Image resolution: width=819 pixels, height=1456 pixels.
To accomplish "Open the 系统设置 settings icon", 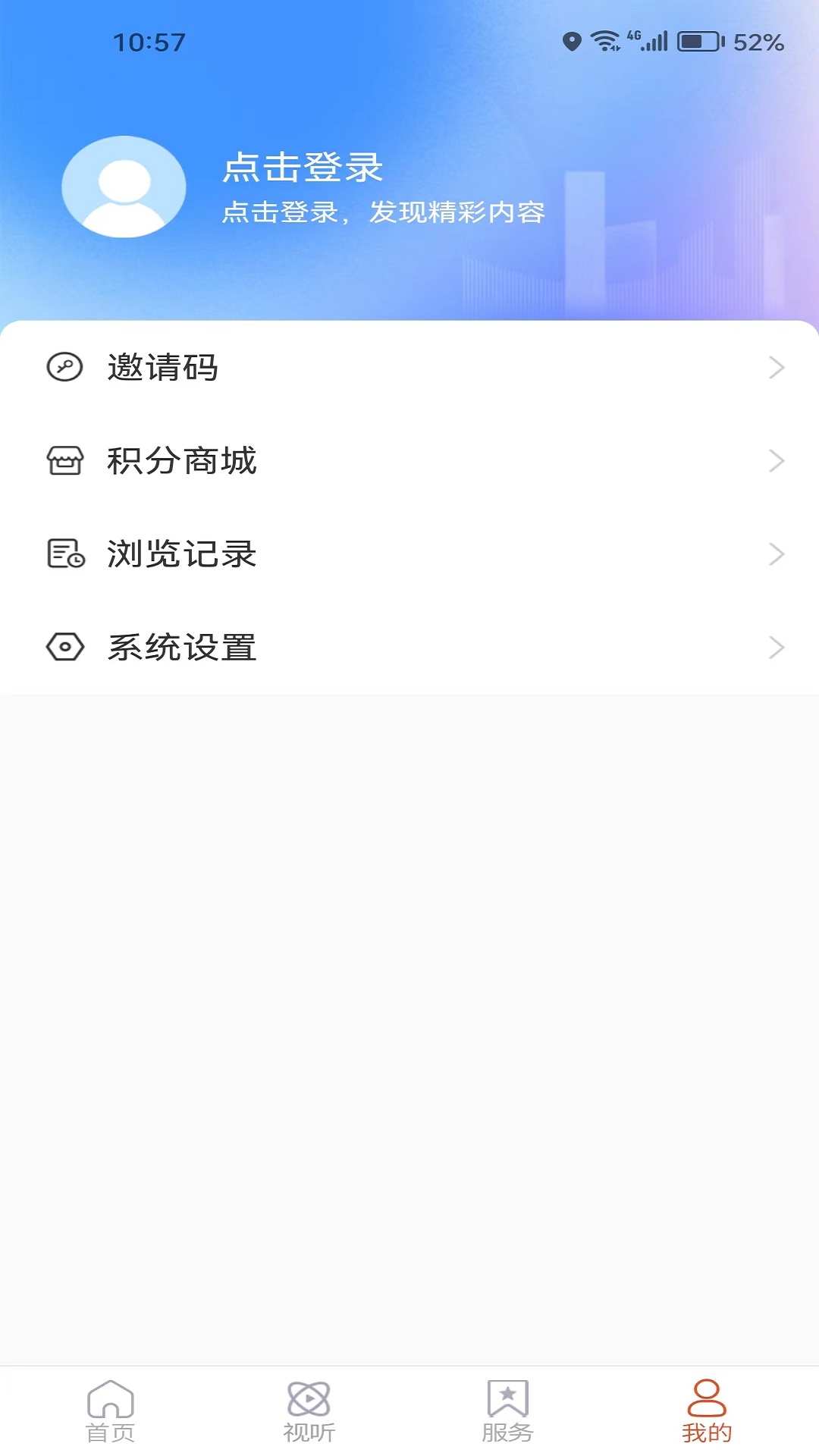I will 64,647.
